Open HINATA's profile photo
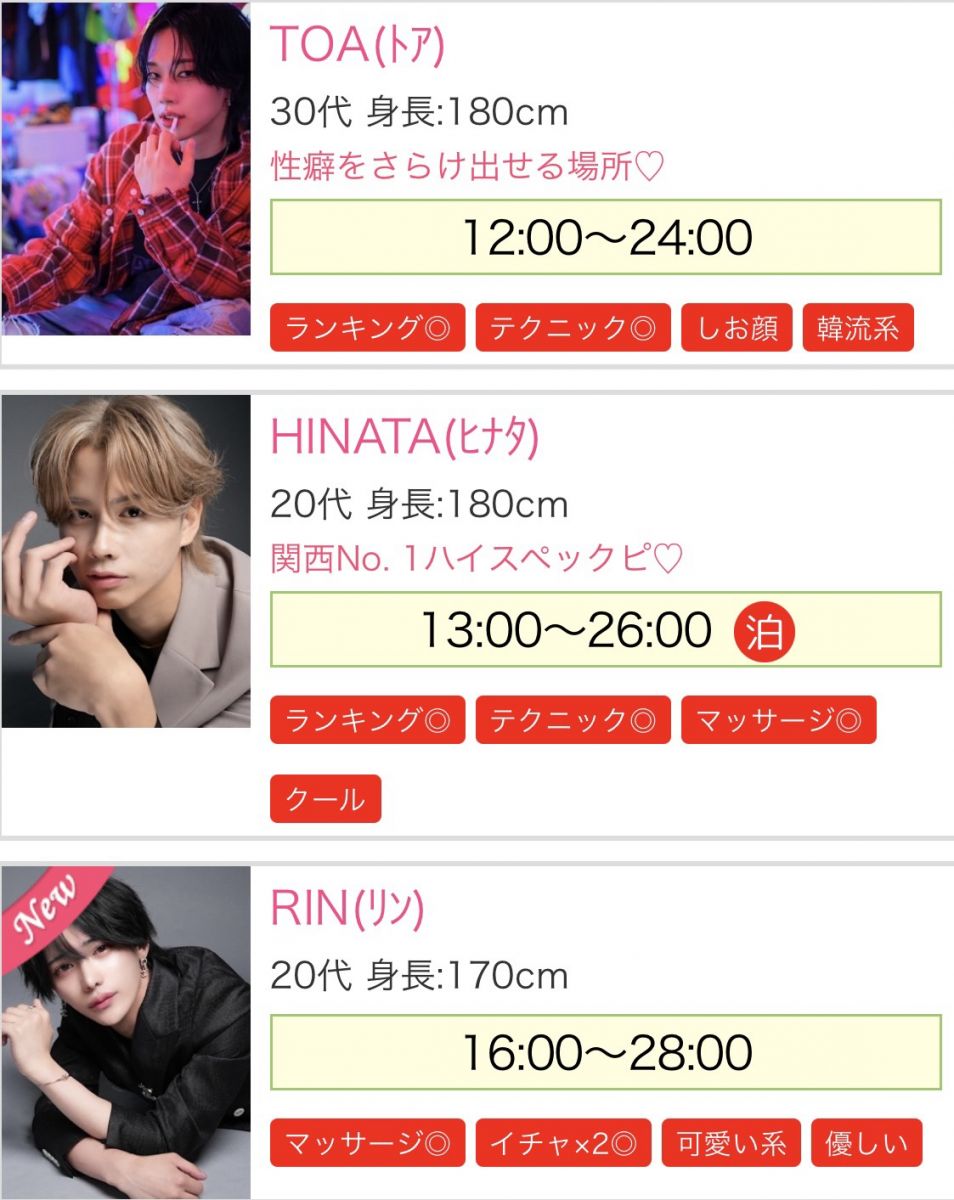 coord(126,561)
